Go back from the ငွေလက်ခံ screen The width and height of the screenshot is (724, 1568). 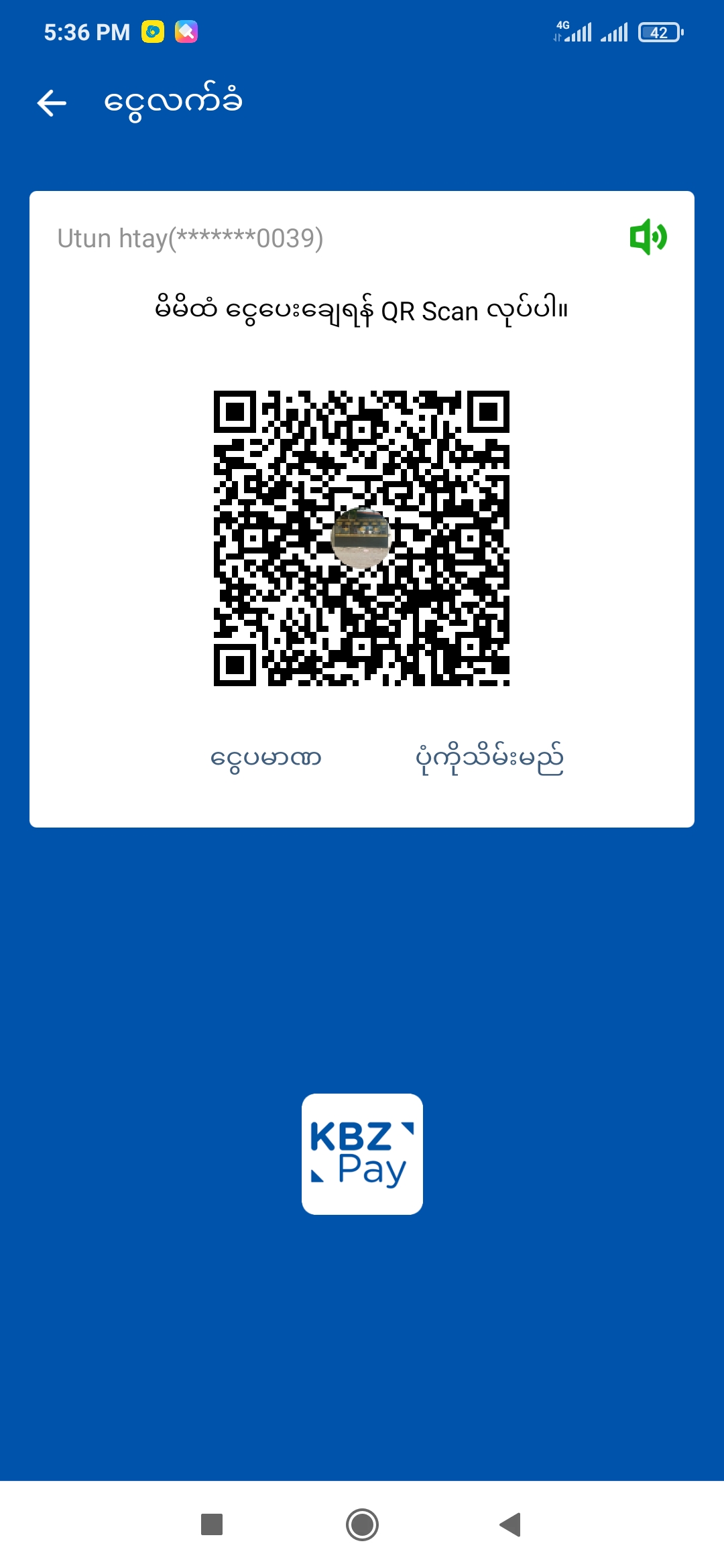52,103
